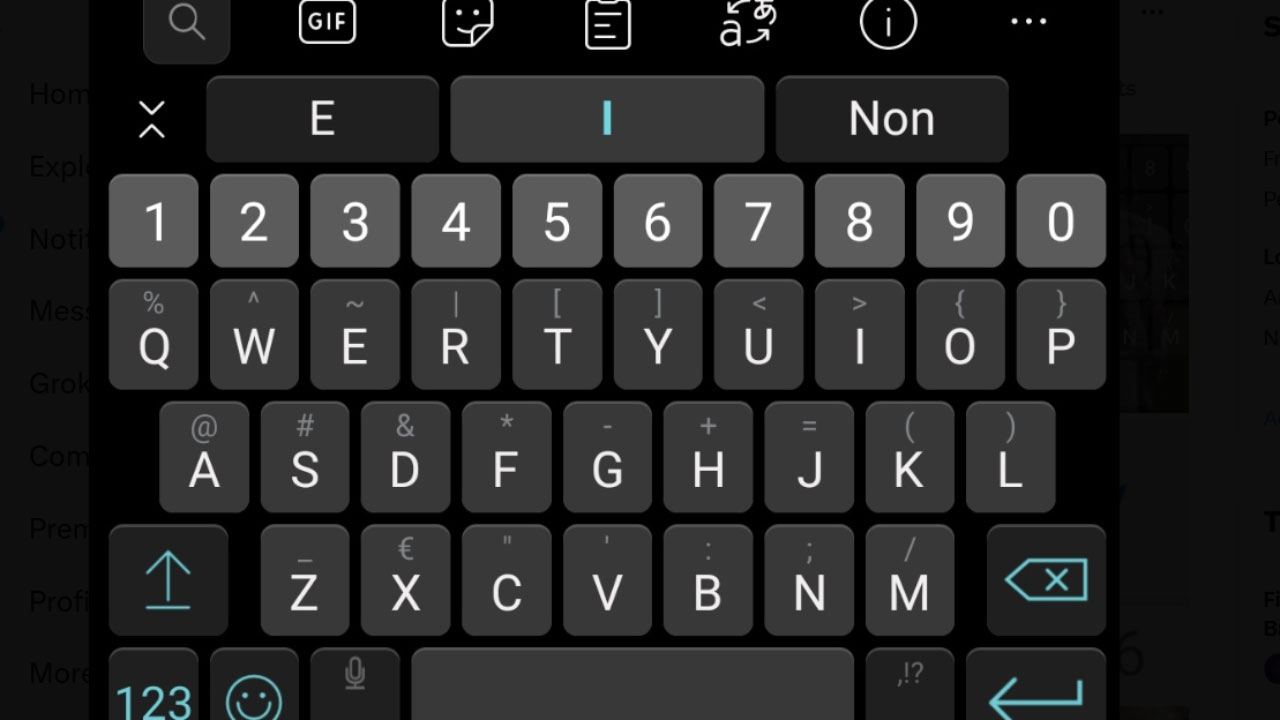Image resolution: width=1280 pixels, height=720 pixels.
Task: Tap the enter key
Action: [1036, 692]
